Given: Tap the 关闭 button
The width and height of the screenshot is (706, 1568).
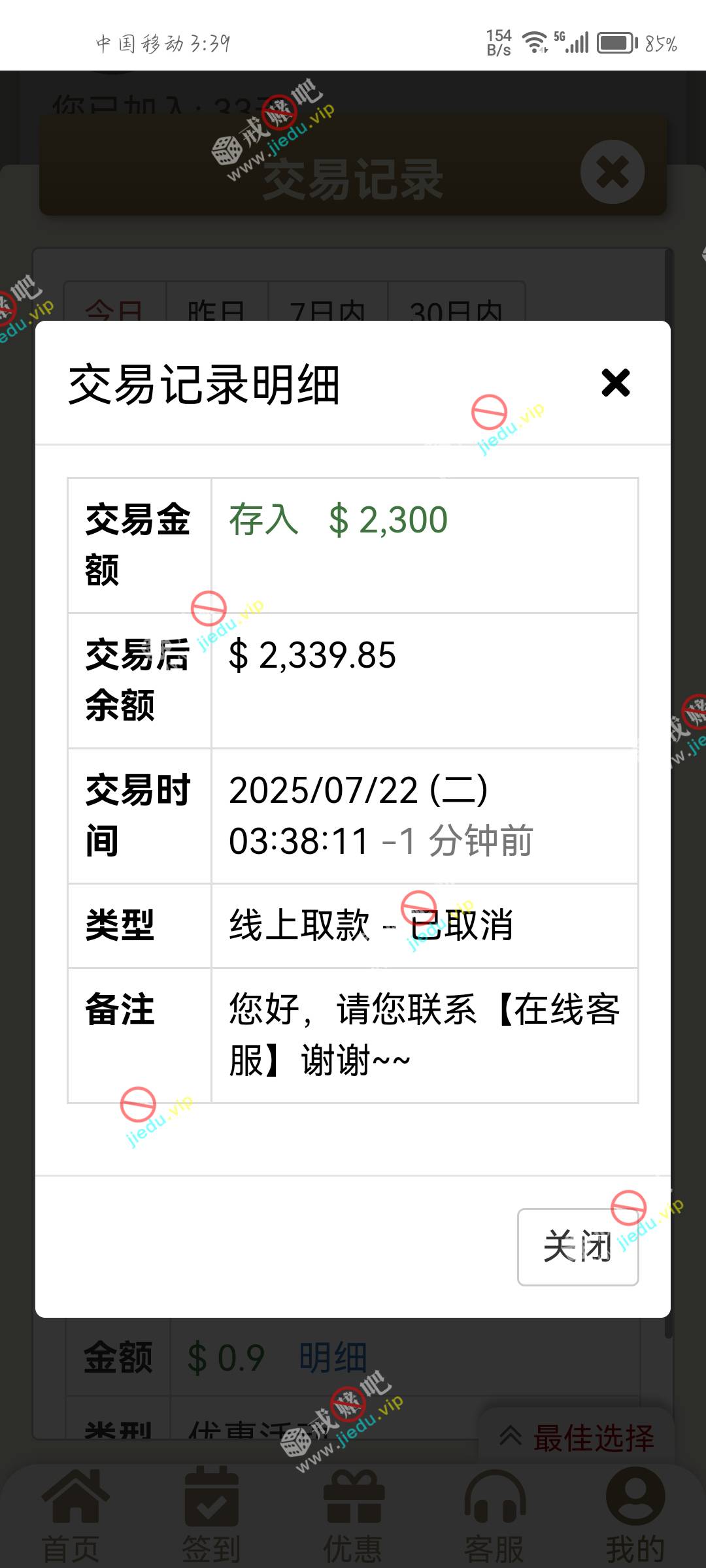Looking at the screenshot, I should coord(577,1247).
